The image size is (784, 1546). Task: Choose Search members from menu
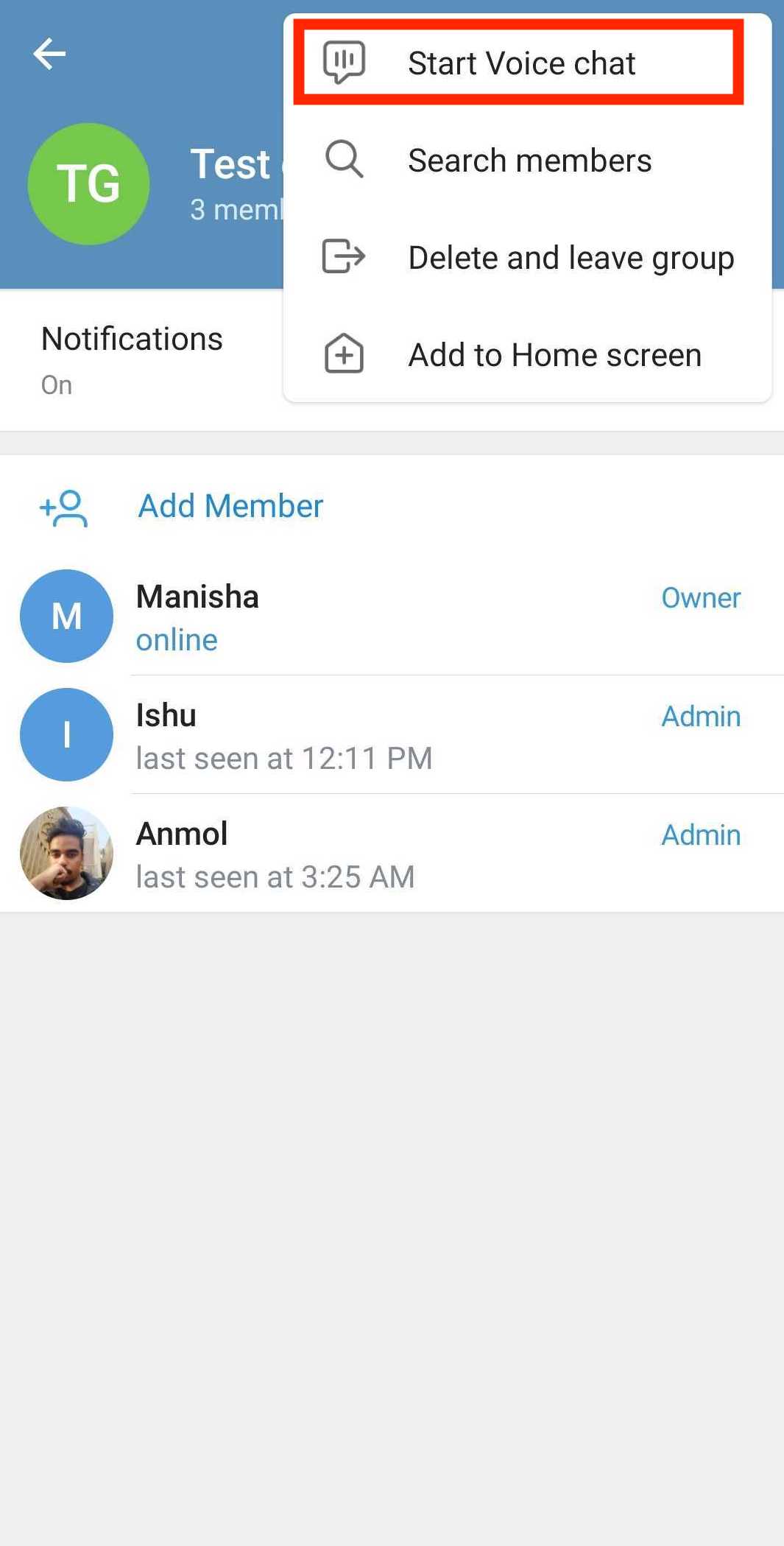pos(529,161)
